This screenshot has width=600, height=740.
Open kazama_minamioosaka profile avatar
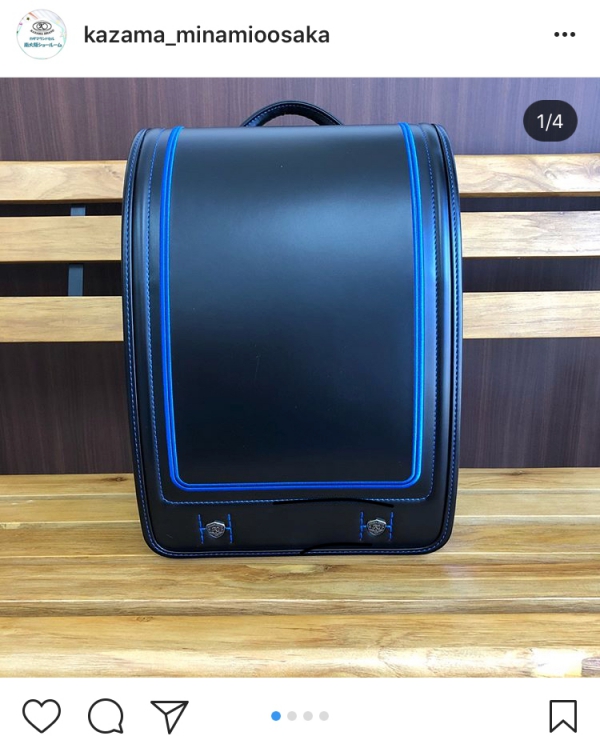42,36
